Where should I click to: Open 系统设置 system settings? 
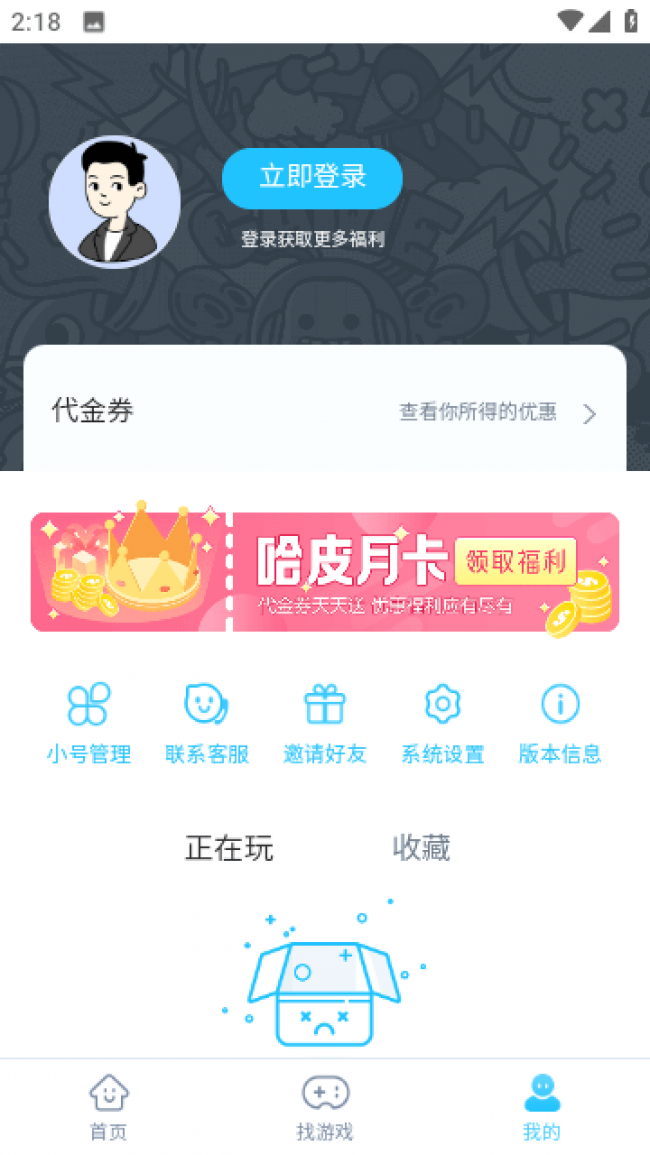coord(442,724)
